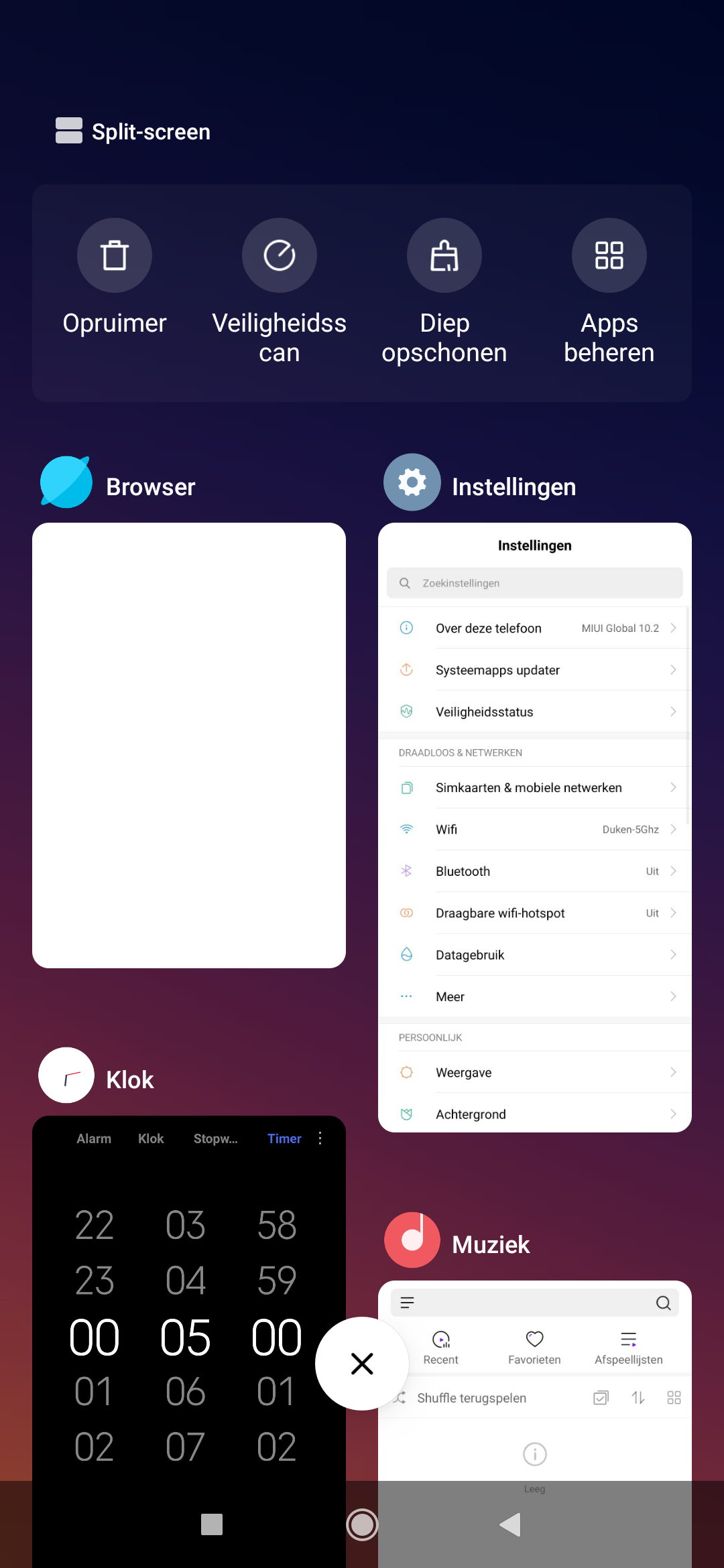
Task: Switch to the Klok app card
Action: tap(189, 1340)
